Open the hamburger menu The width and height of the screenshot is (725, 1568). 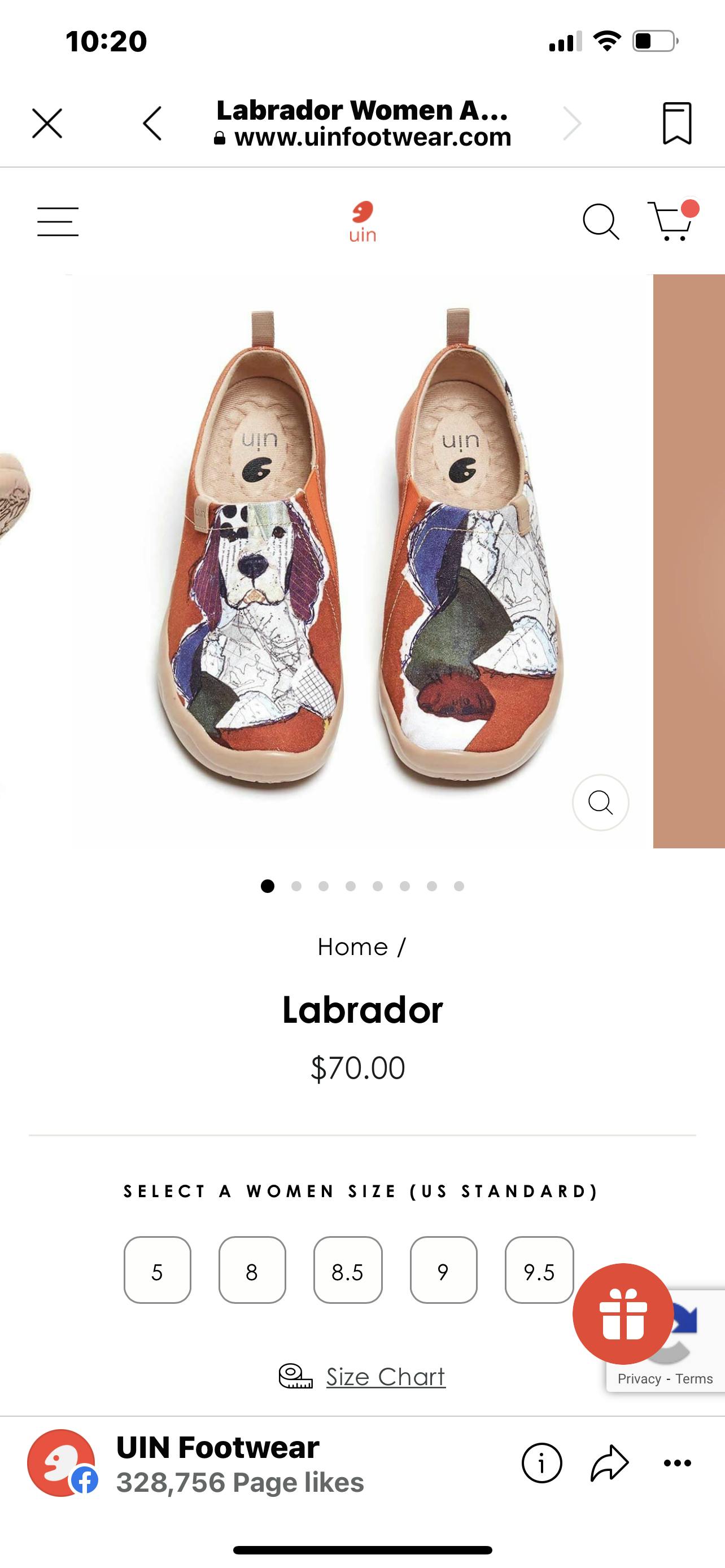[x=58, y=222]
